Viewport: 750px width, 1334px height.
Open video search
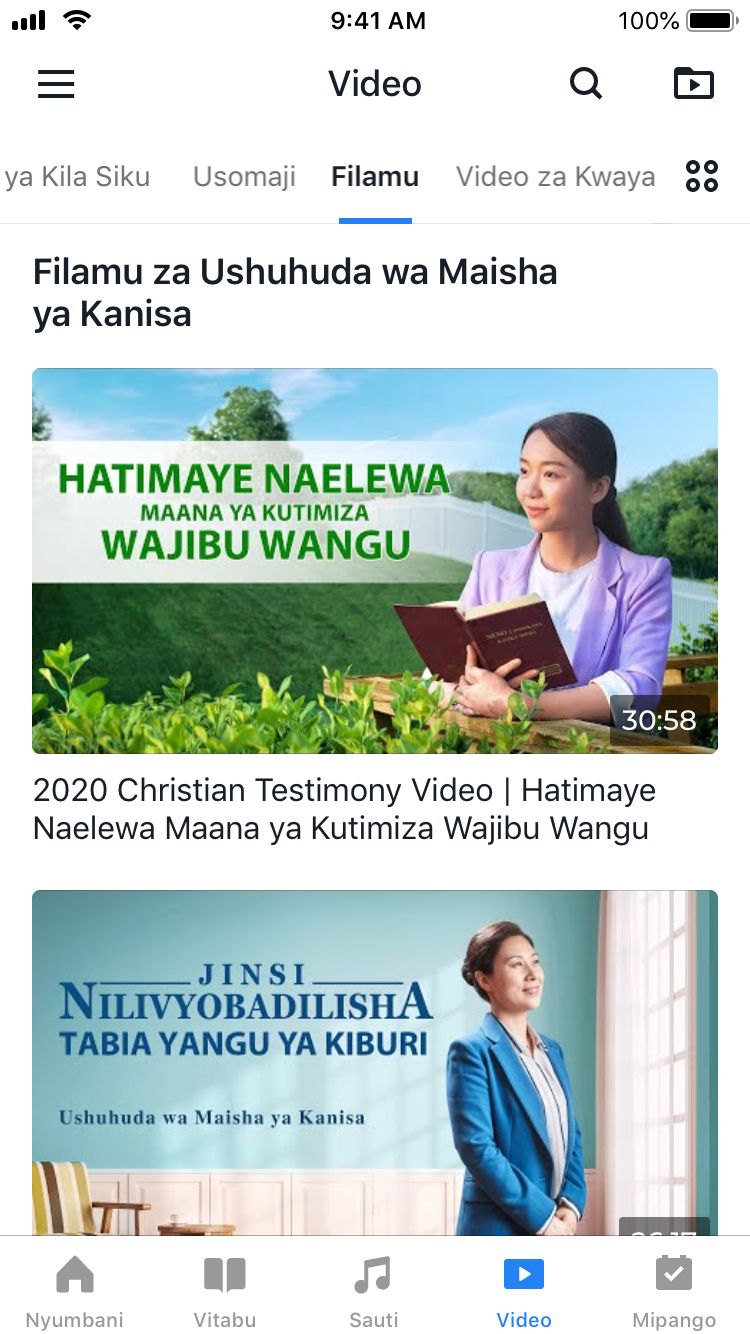[586, 84]
